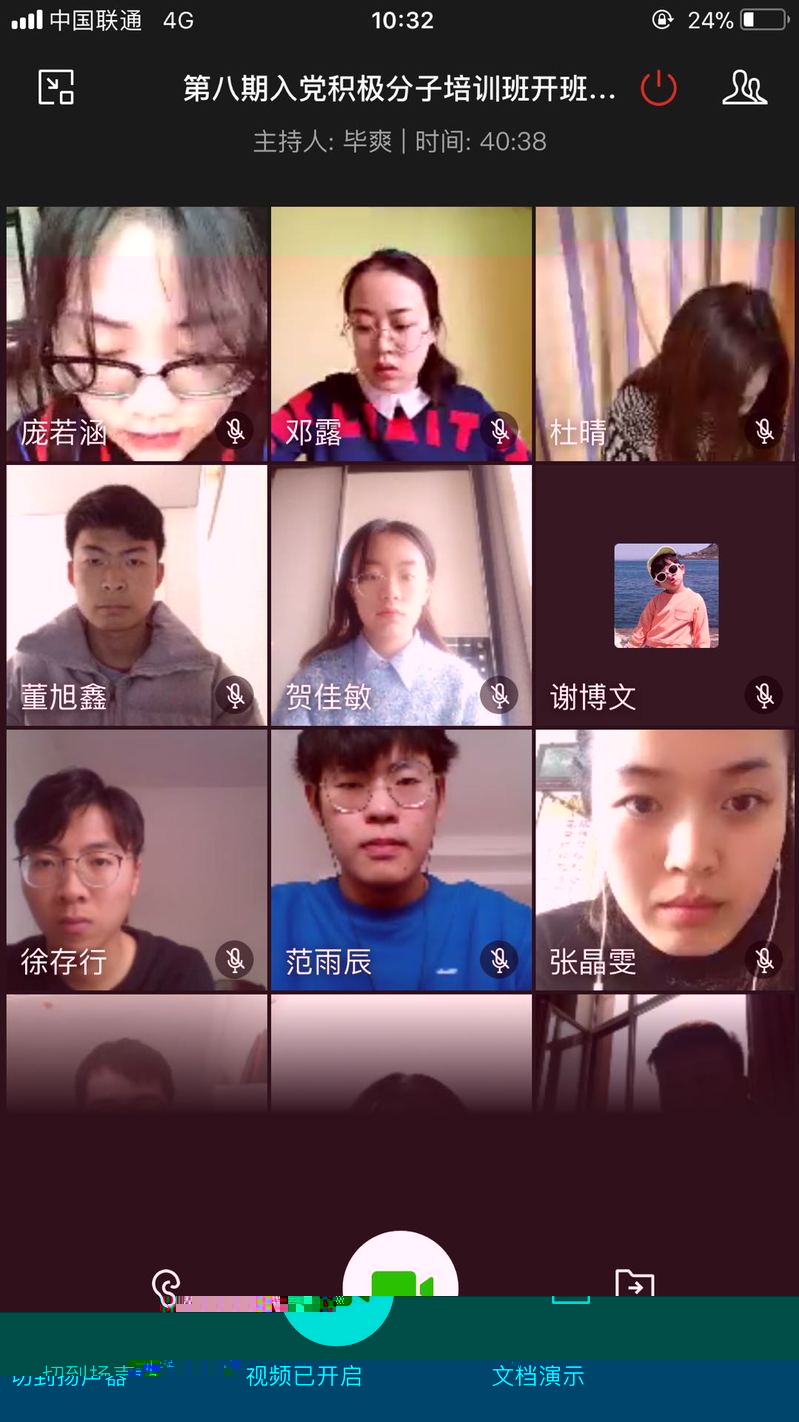The image size is (799, 1422).
Task: Minimize the meeting window
Action: coord(56,88)
